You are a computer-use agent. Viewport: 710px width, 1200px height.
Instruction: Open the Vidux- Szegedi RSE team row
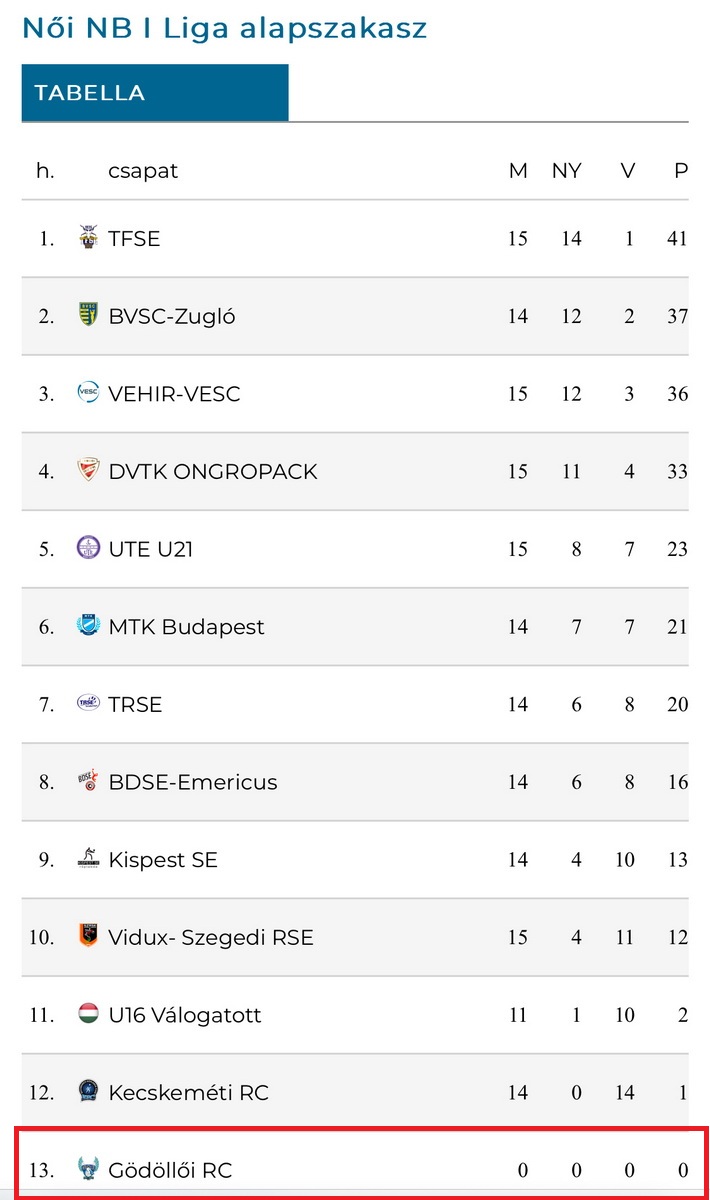click(355, 938)
